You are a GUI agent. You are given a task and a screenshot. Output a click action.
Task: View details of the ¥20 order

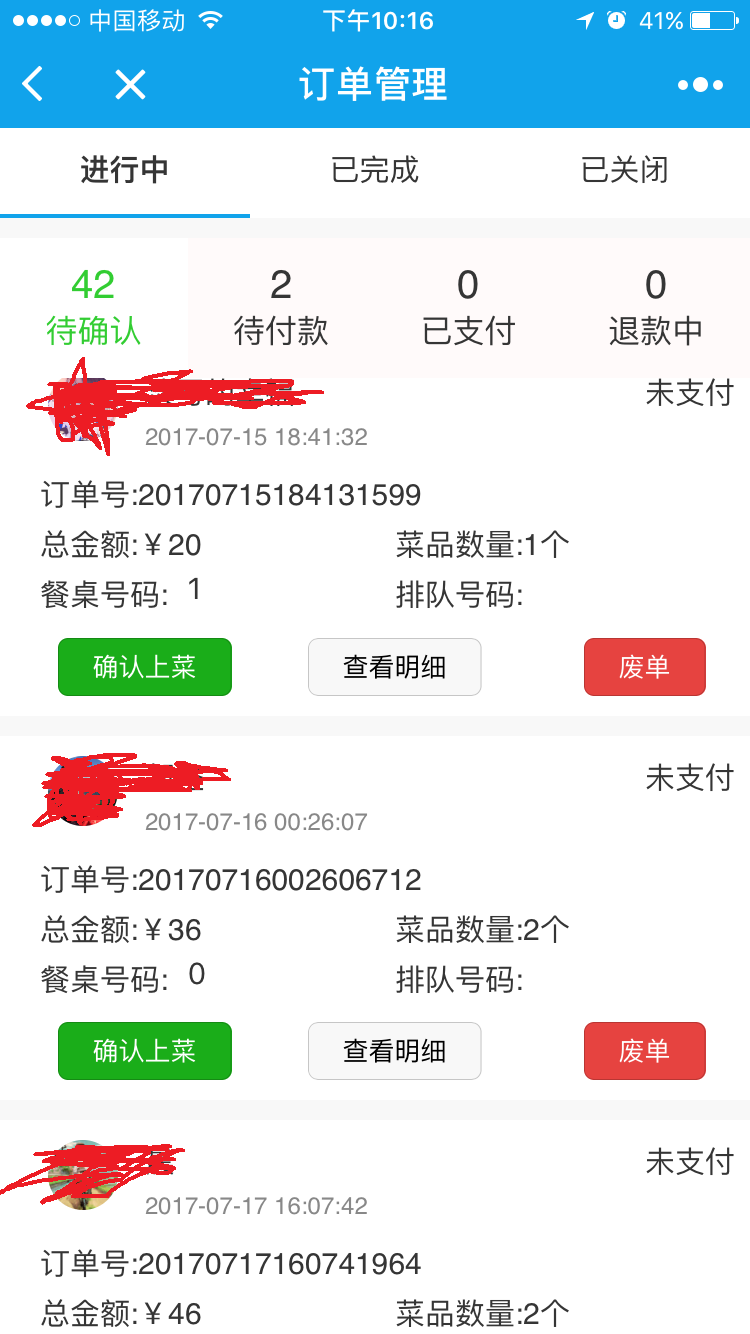coord(395,667)
